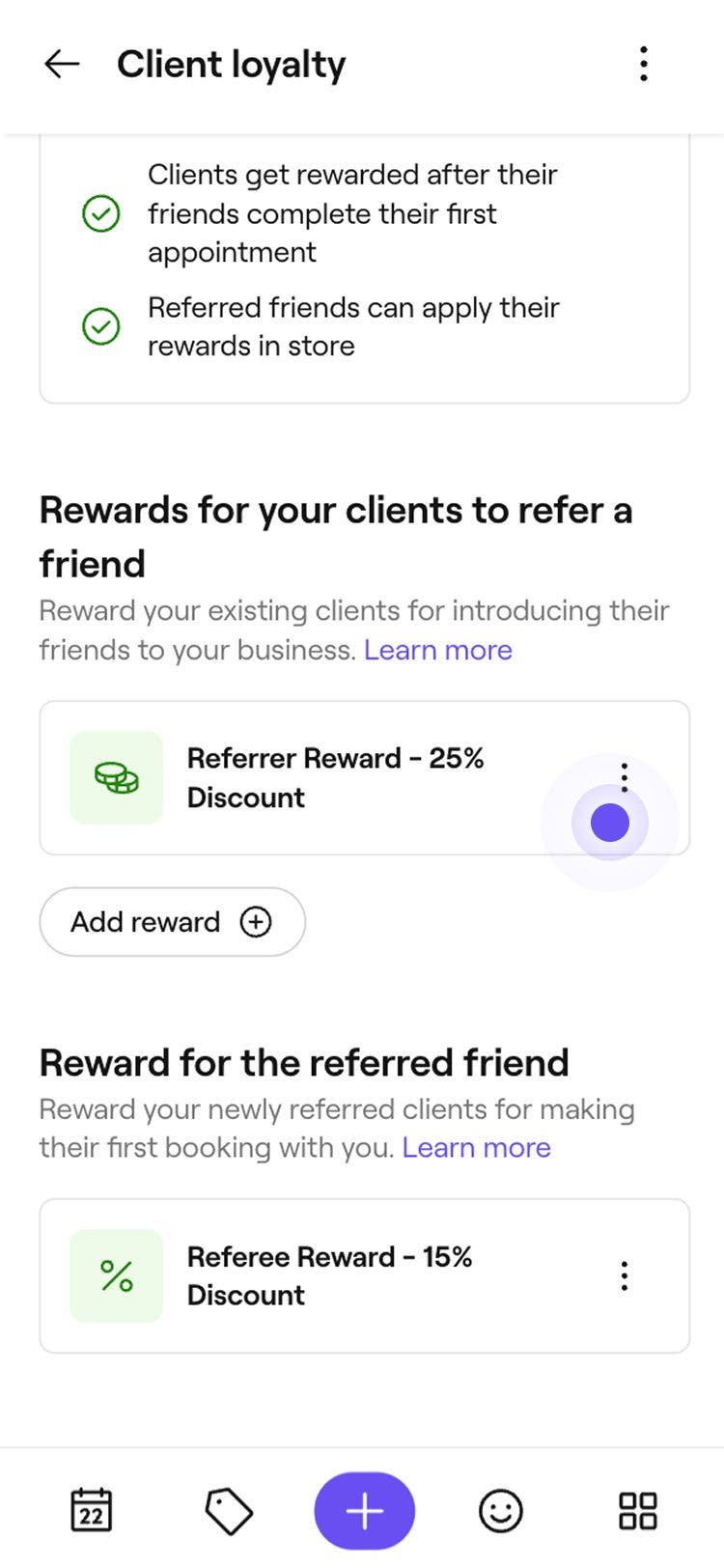Tap the checkmark next to referred friends text
This screenshot has width=724, height=1568.
coord(102,327)
